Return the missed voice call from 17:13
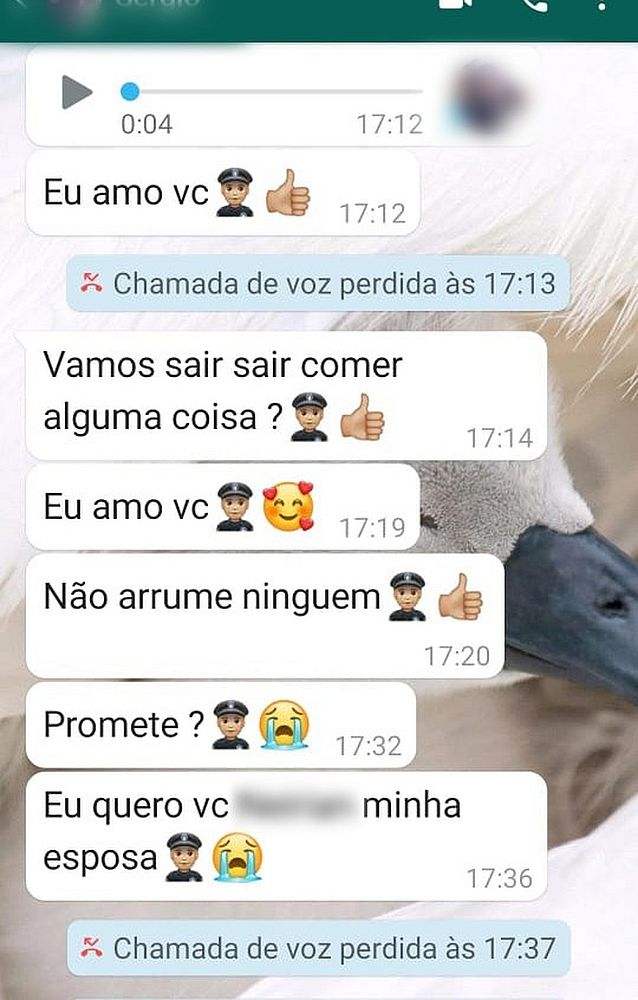Viewport: 638px width, 1000px height. point(319,283)
